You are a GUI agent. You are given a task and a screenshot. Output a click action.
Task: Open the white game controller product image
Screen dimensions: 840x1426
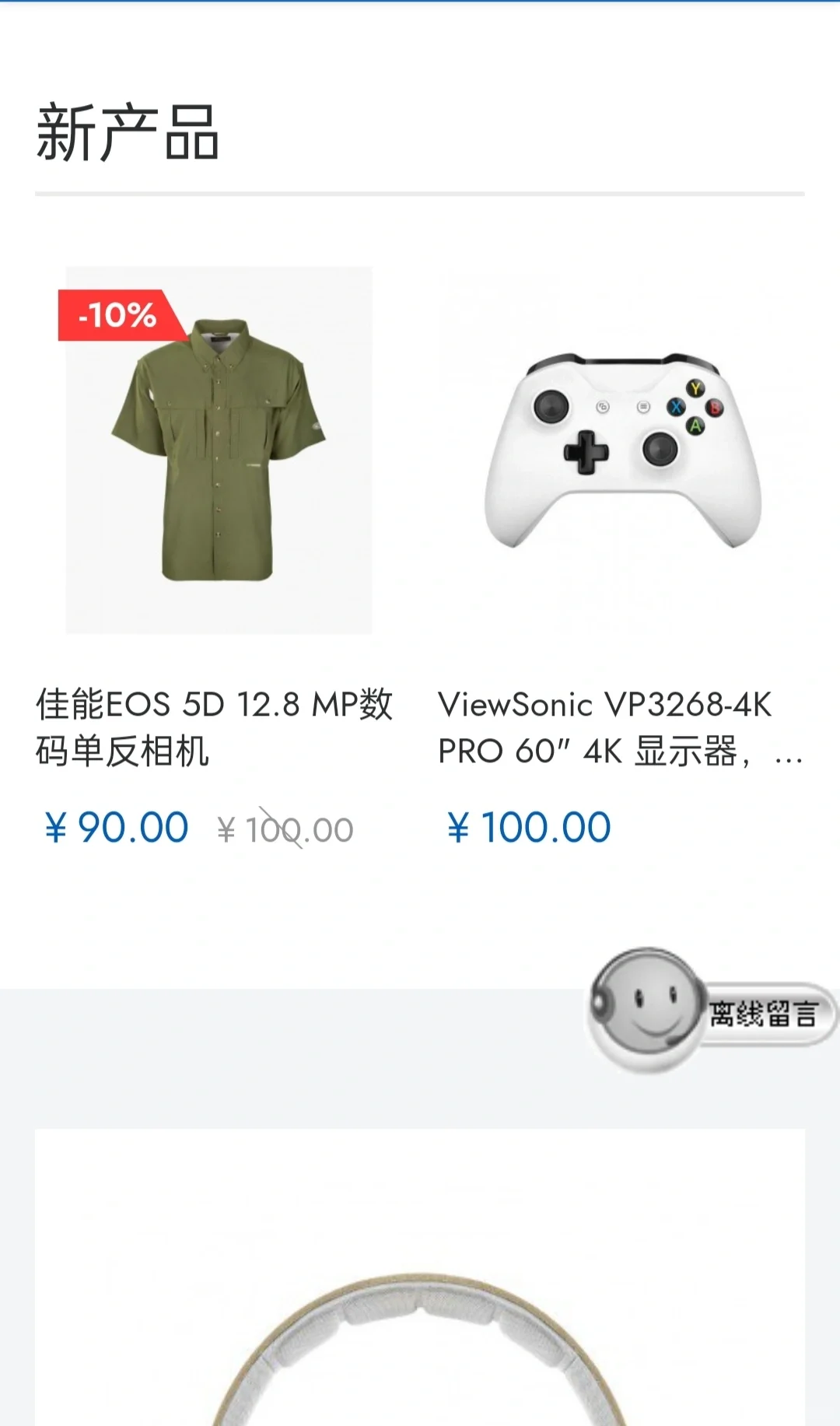[x=622, y=450]
